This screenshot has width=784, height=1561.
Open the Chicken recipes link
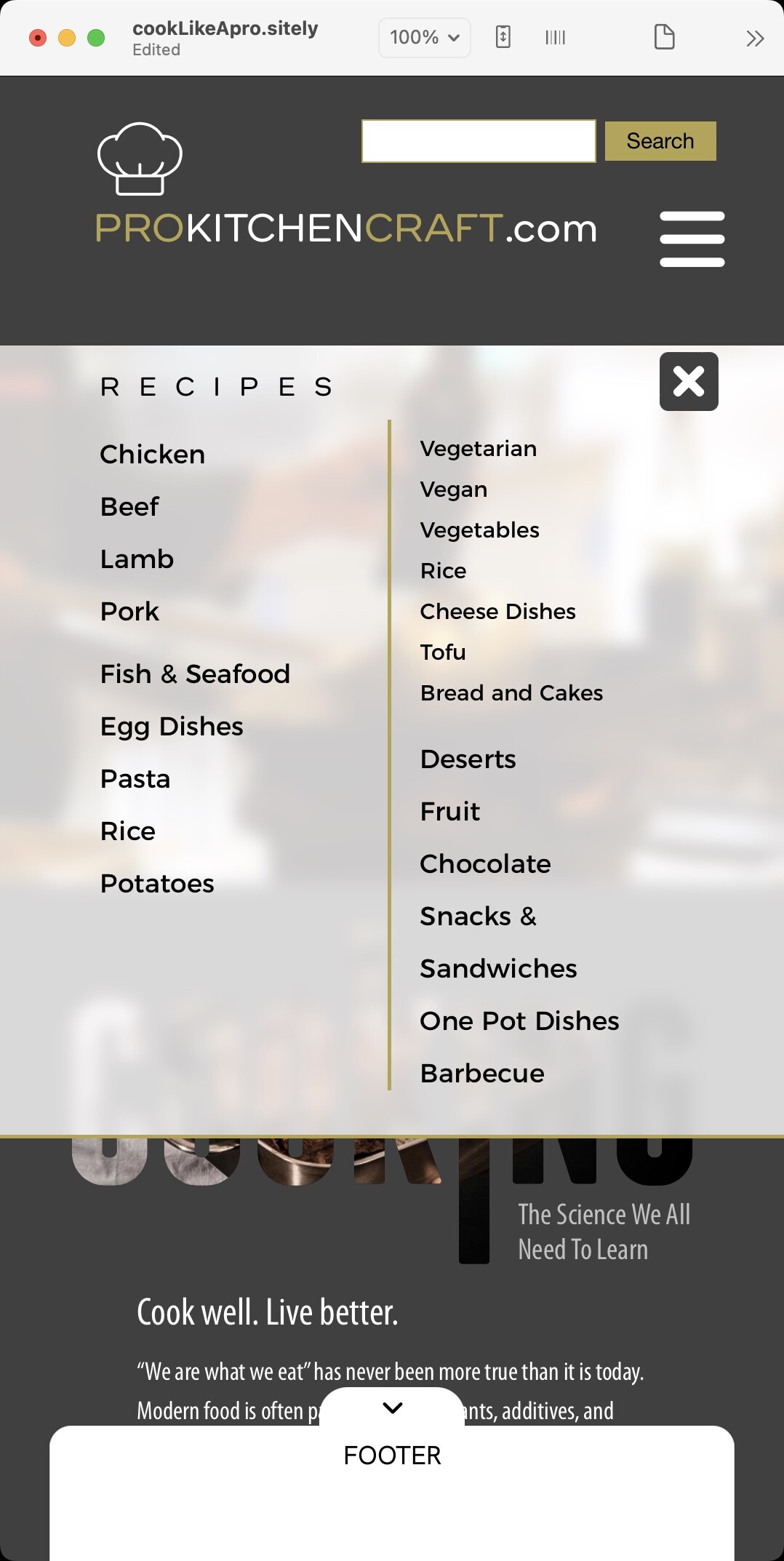pyautogui.click(x=153, y=455)
